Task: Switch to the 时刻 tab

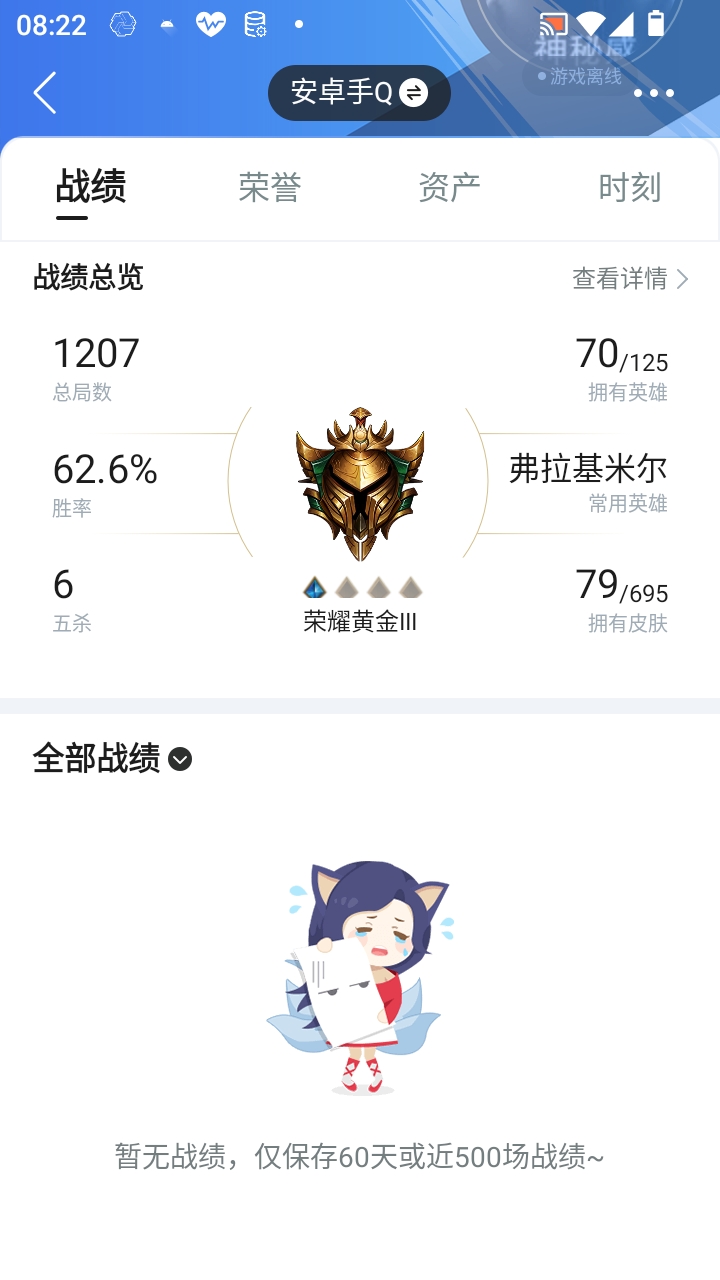Action: (629, 187)
